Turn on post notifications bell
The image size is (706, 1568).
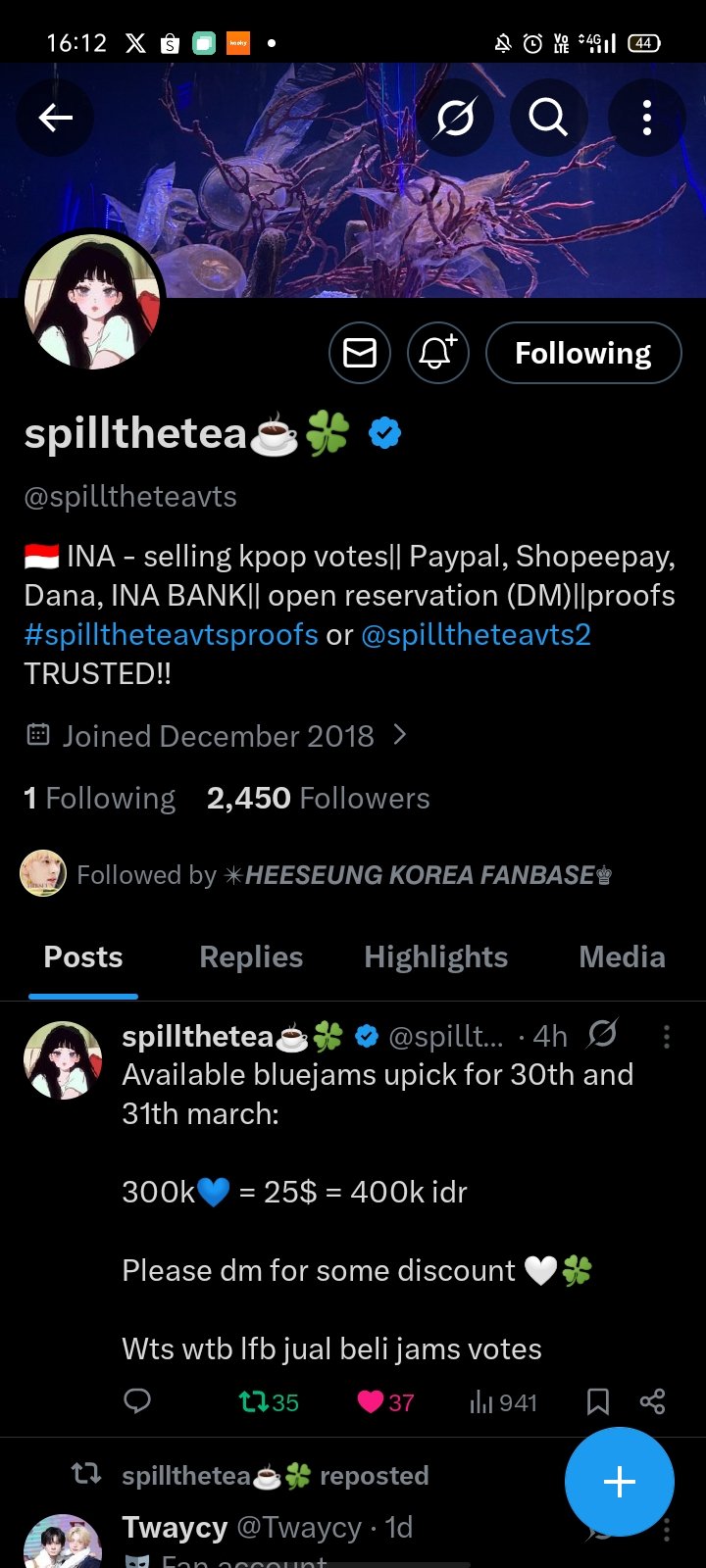click(x=437, y=353)
